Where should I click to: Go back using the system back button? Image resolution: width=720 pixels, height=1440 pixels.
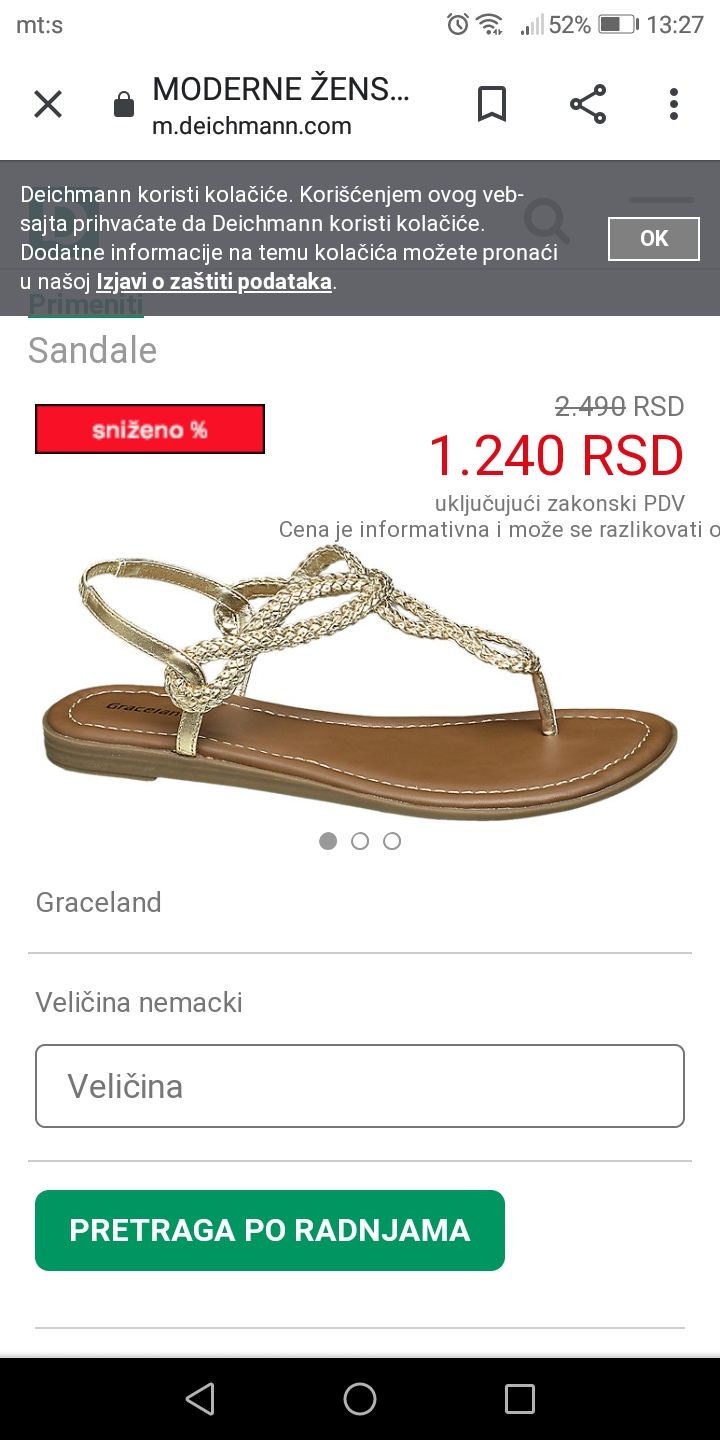pos(200,1398)
